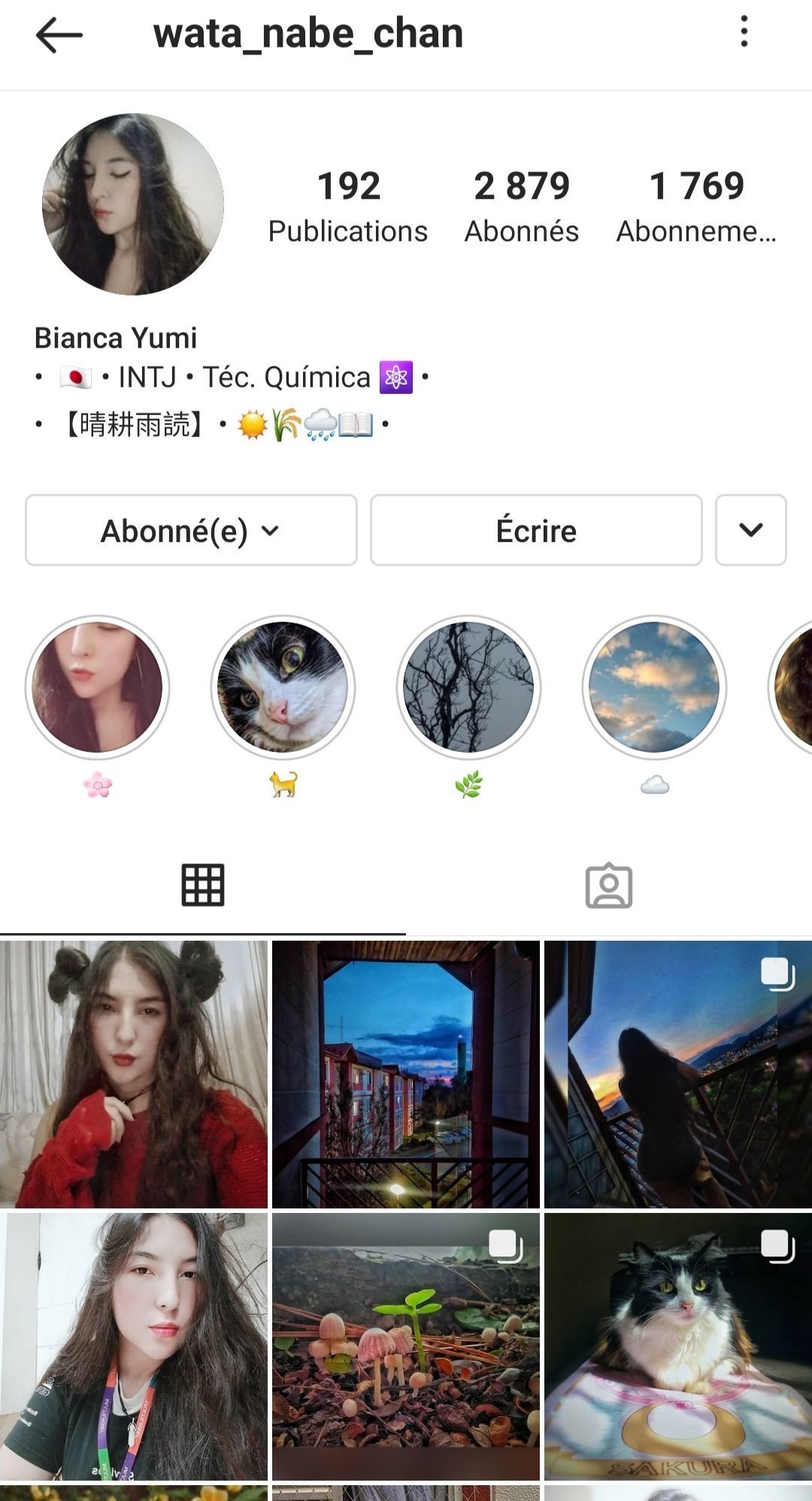Screen dimensions: 812x1501
Task: Open the selfie with lanyard post
Action: 133,1346
